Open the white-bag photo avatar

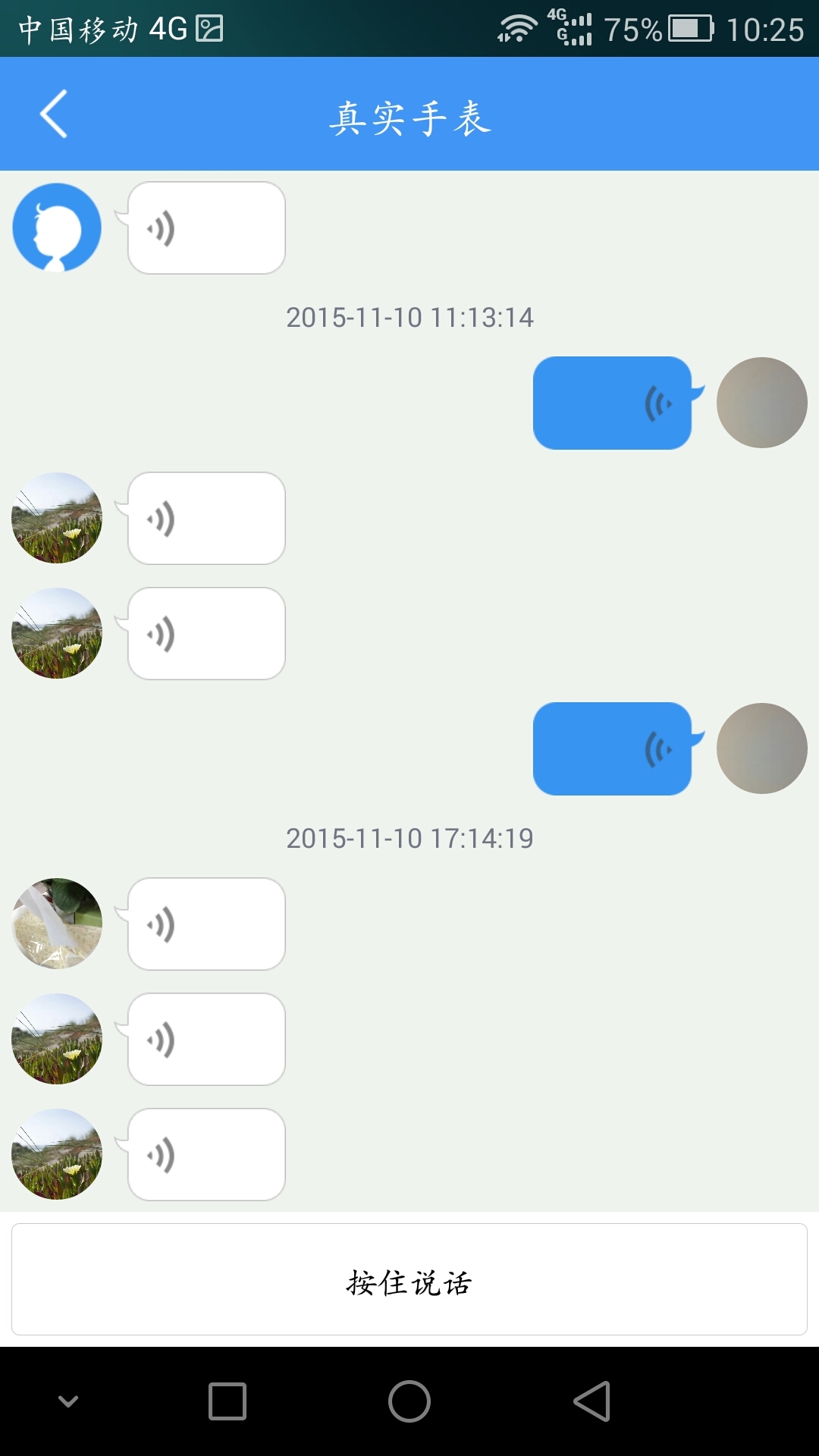[57, 924]
